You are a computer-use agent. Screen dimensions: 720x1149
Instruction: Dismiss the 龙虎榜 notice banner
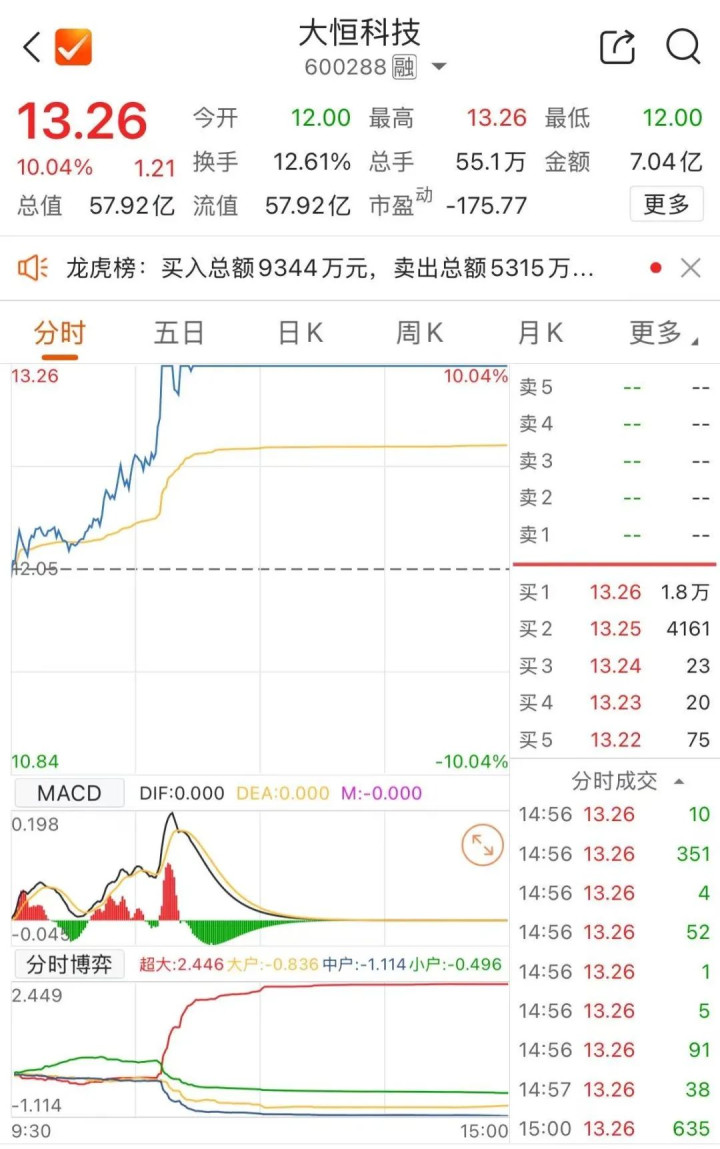pos(690,268)
